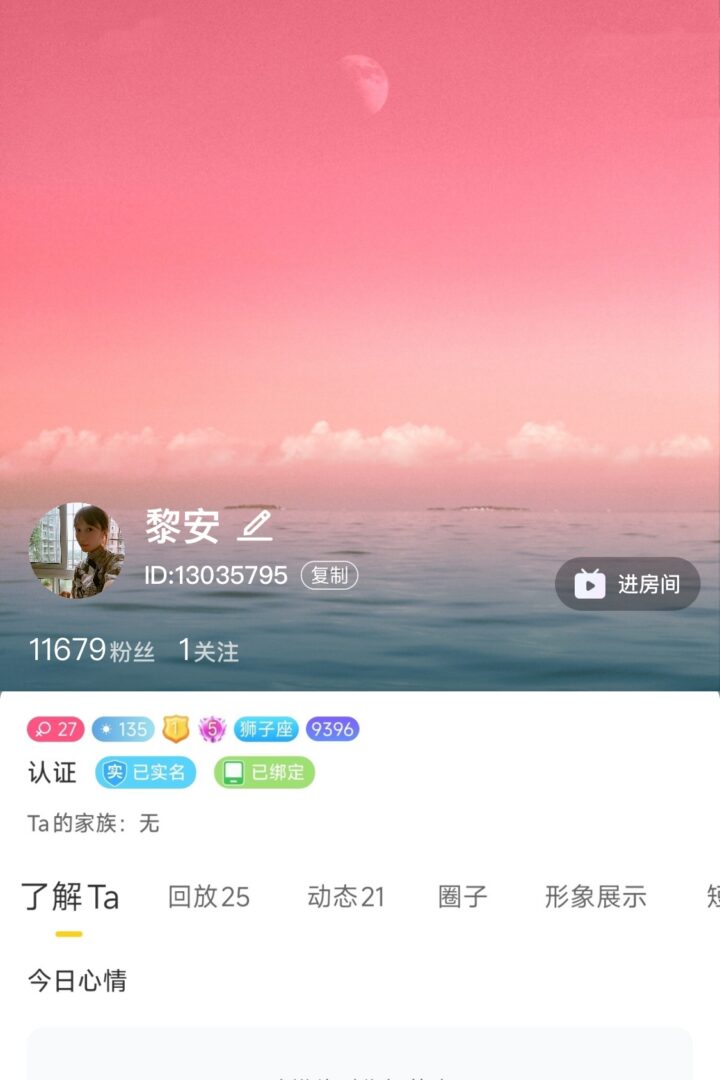The width and height of the screenshot is (720, 1080).
Task: Open the profile avatar photo
Action: pos(76,550)
